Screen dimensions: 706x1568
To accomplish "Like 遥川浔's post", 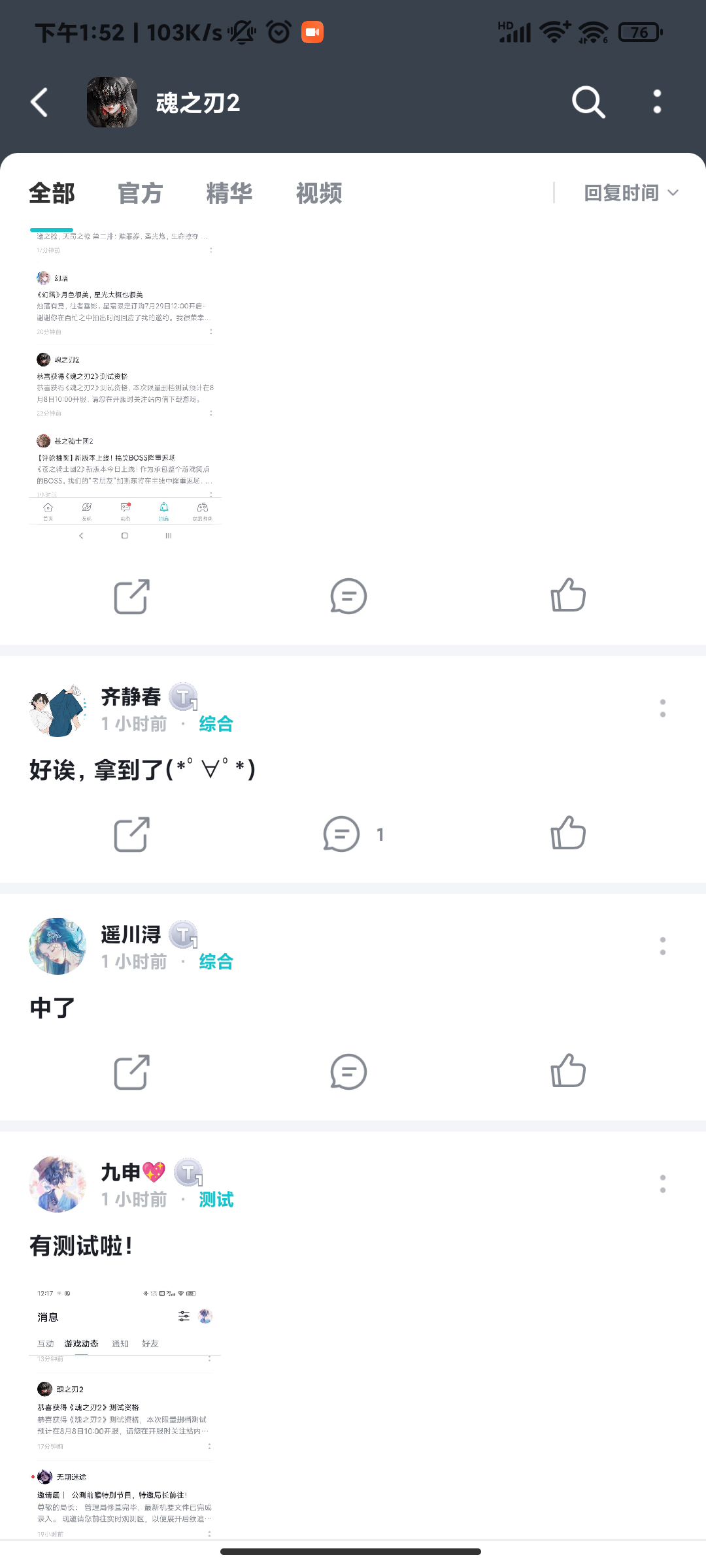I will point(568,1071).
